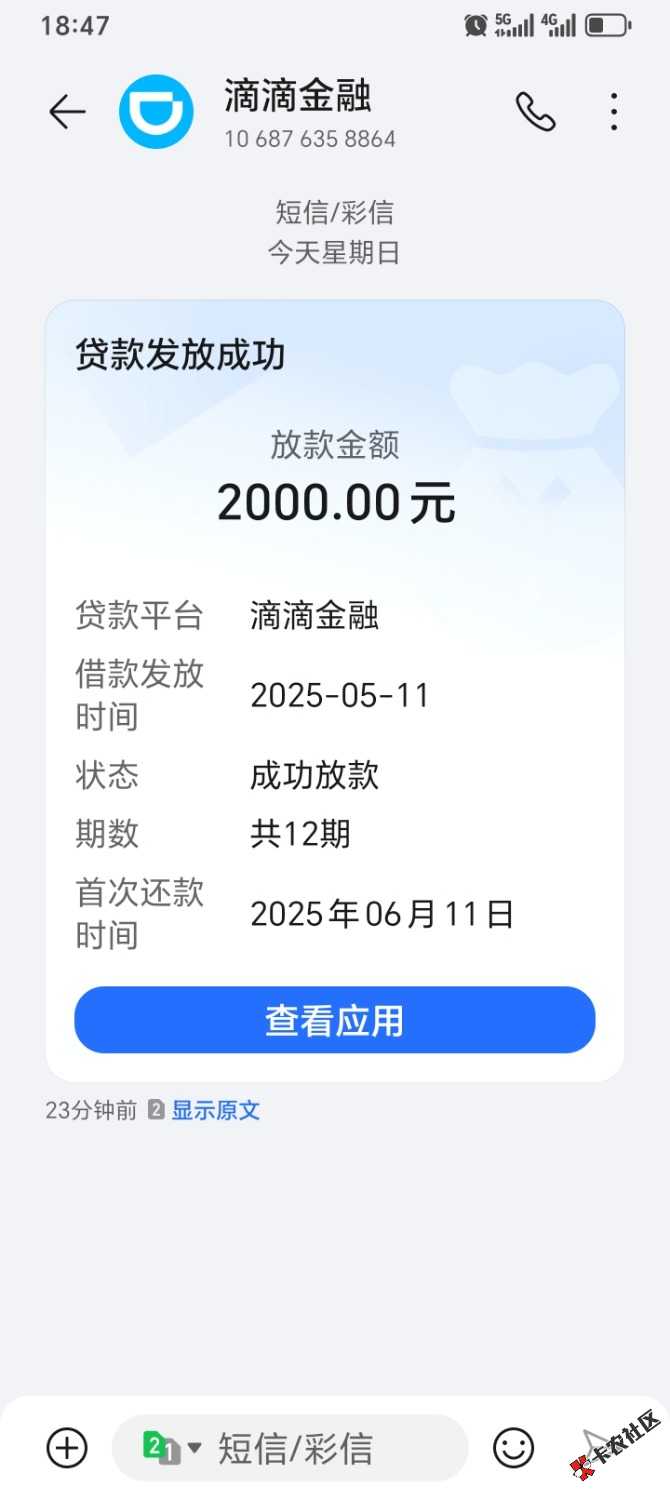Show original message via 显示原文
Image resolution: width=670 pixels, height=1500 pixels.
[215, 1110]
